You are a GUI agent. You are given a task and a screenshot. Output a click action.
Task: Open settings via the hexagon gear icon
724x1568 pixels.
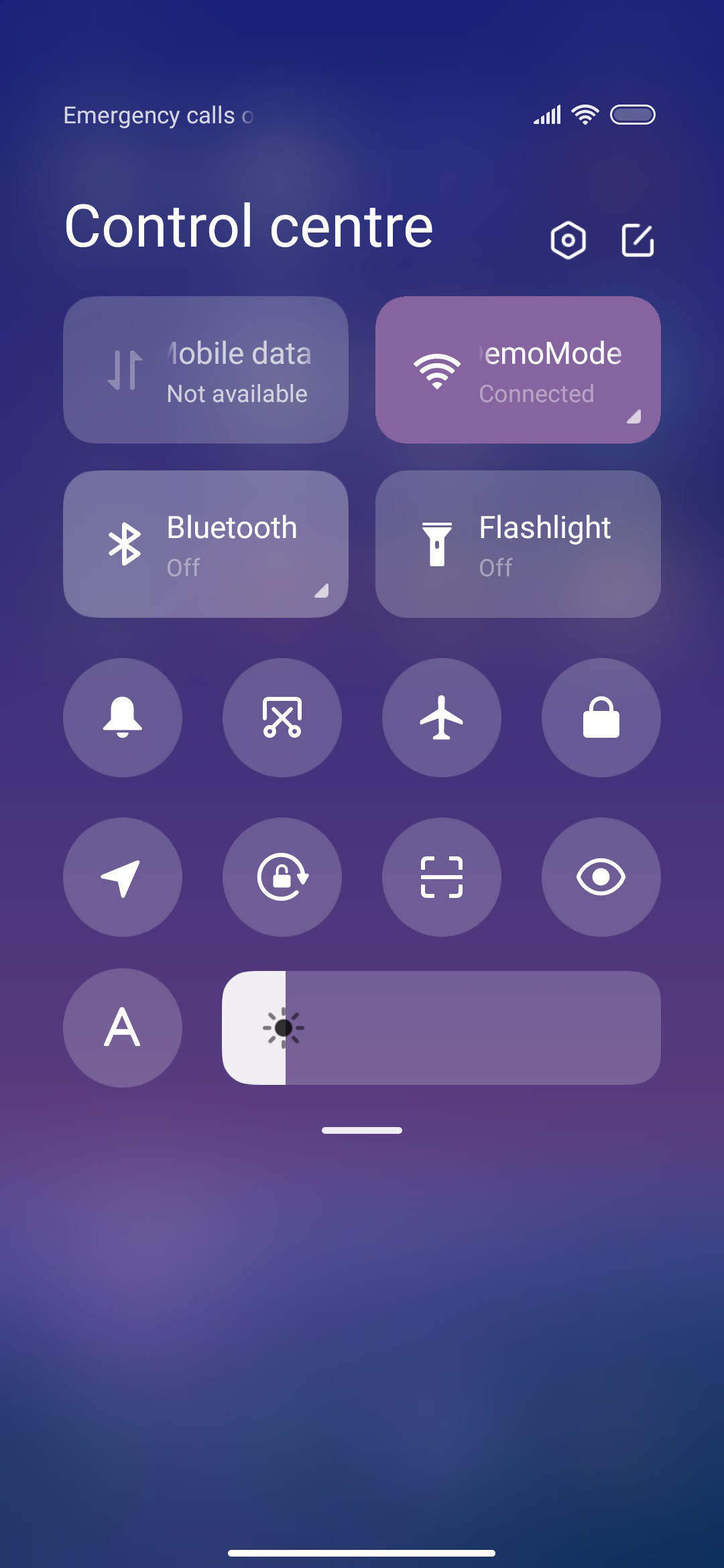[568, 240]
